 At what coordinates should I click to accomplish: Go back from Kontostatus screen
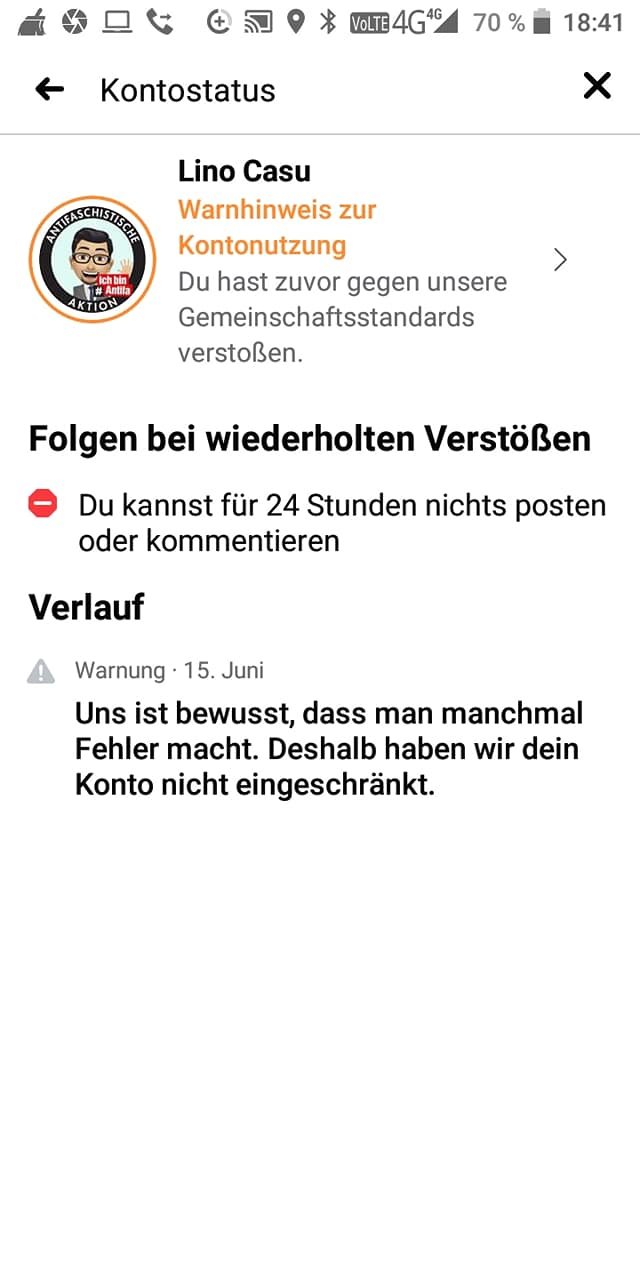point(49,90)
